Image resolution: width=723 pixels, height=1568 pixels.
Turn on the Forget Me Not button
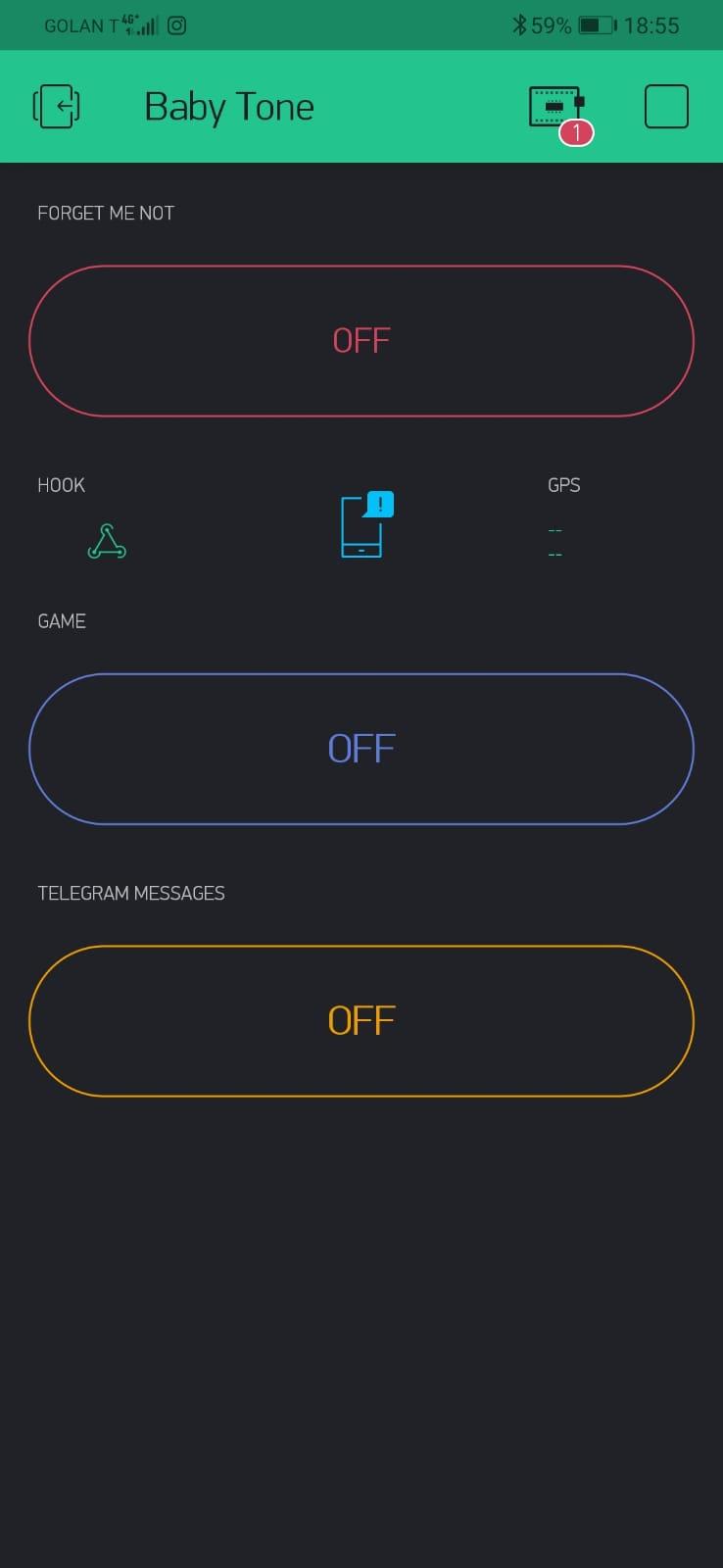(x=361, y=341)
